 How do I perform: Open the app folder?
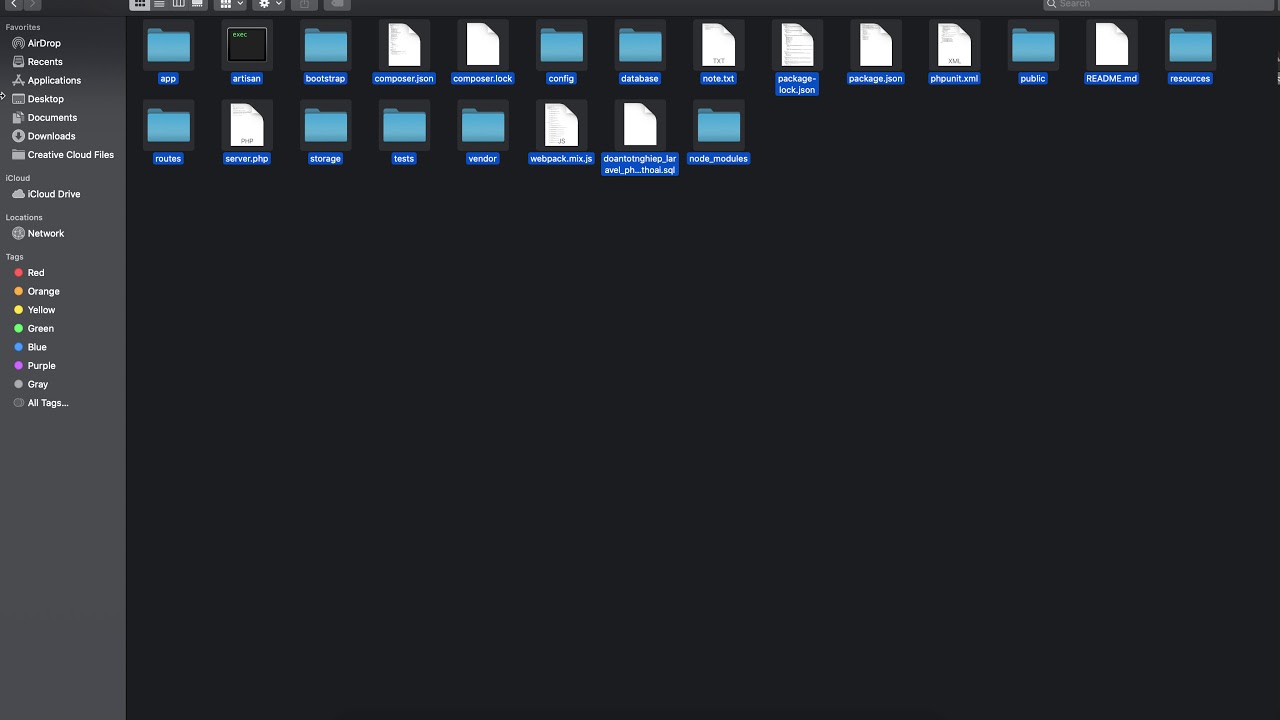168,46
